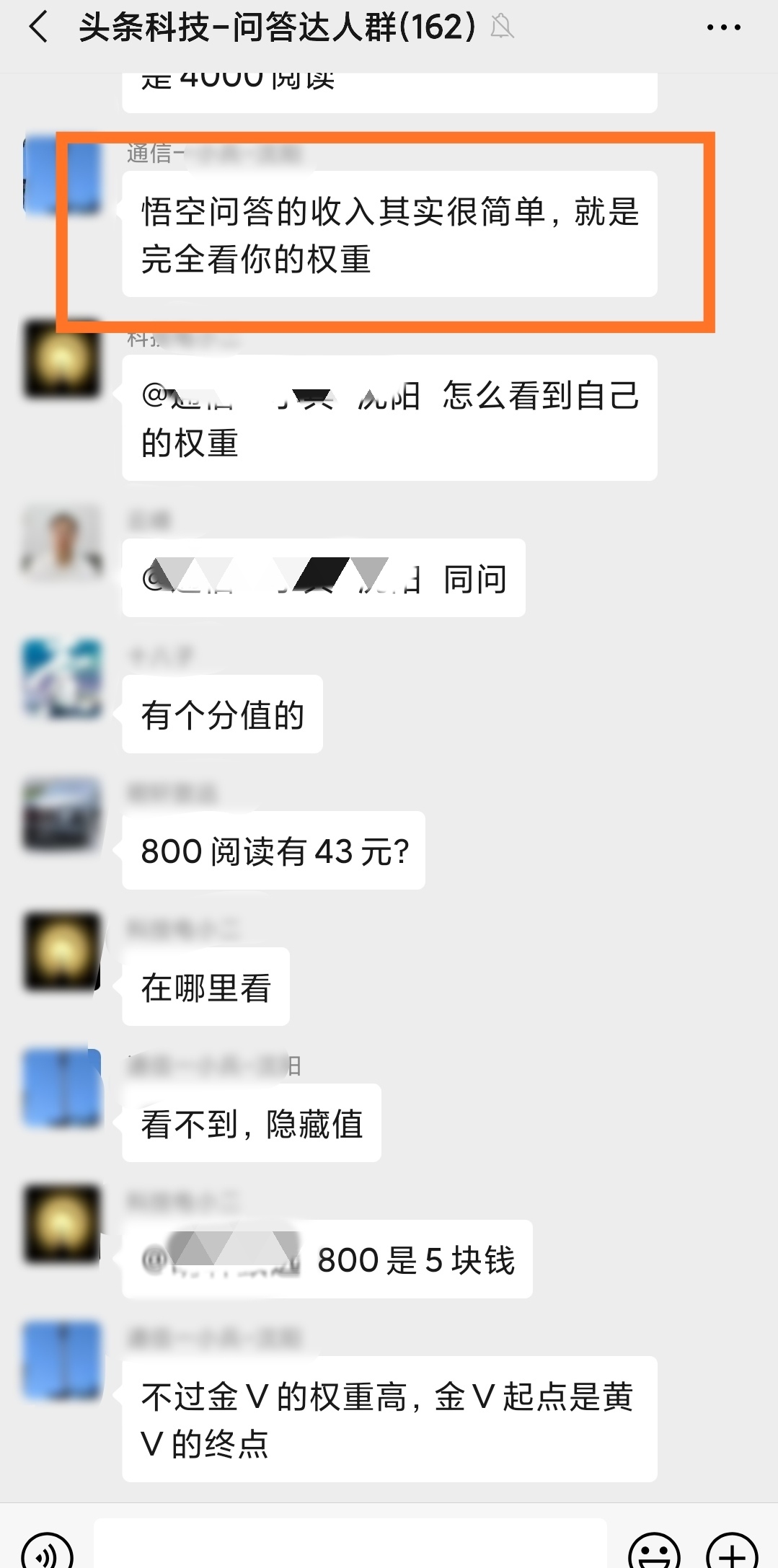
Task: Tap the 同问 reply bubble
Action: point(324,577)
